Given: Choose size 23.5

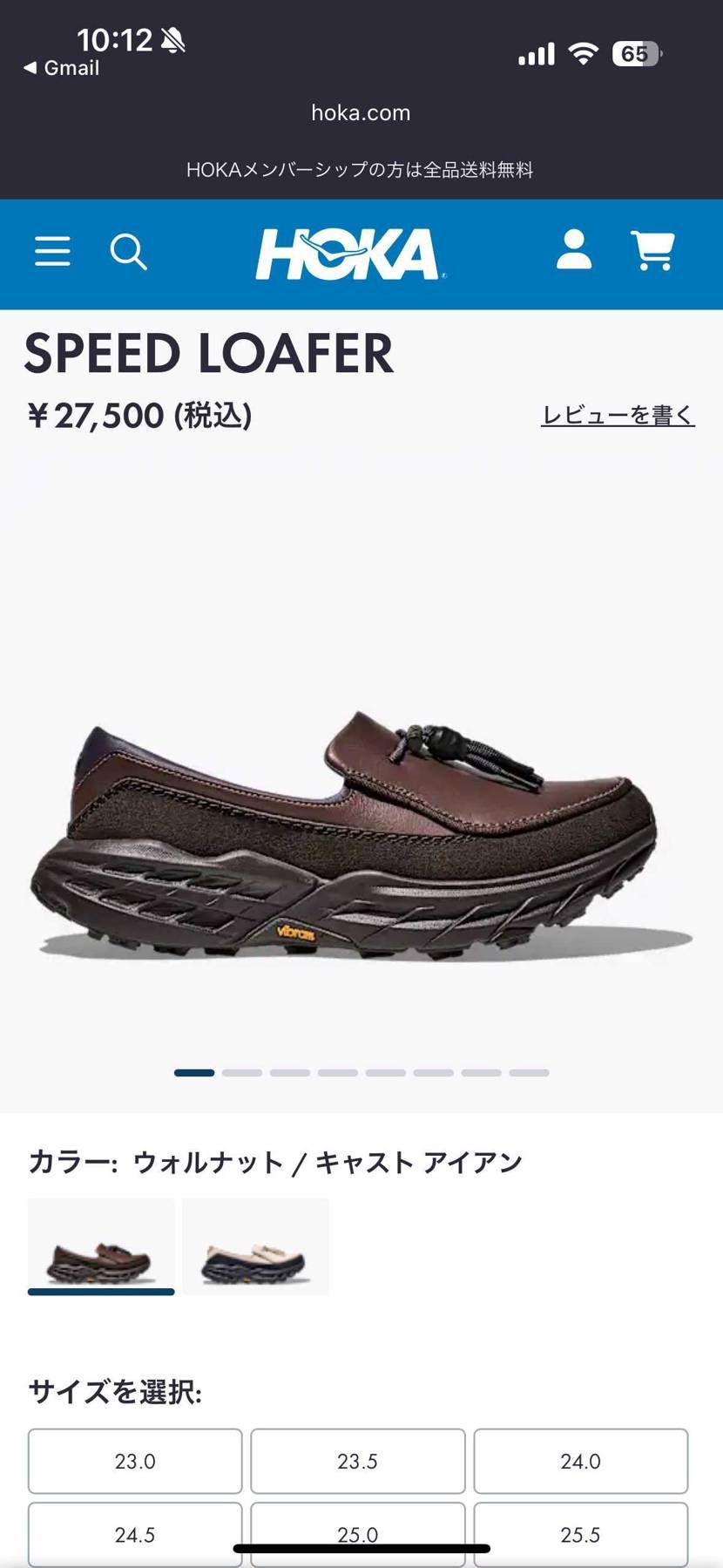Looking at the screenshot, I should [x=358, y=1461].
